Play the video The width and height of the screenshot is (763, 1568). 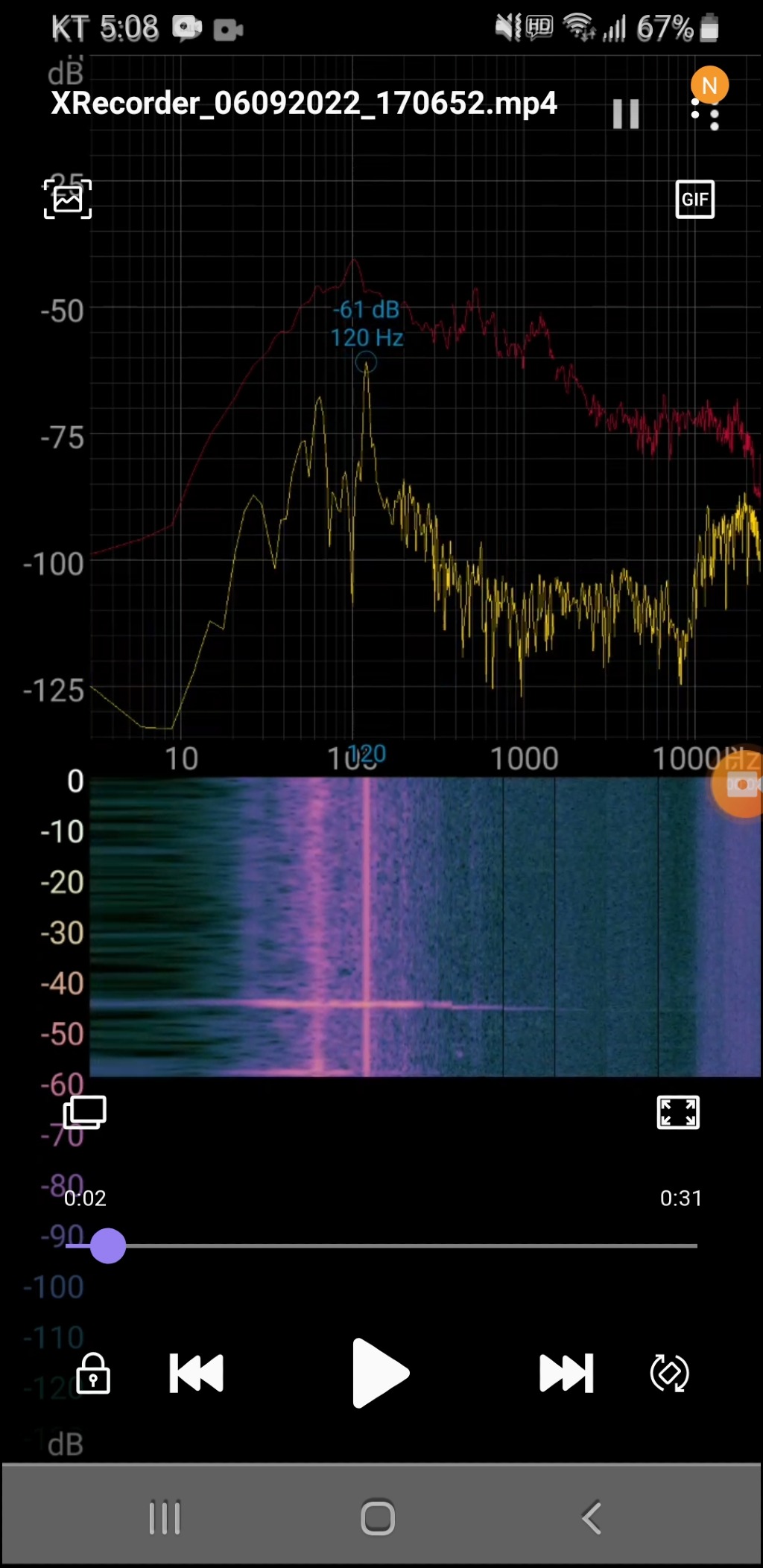(379, 1373)
